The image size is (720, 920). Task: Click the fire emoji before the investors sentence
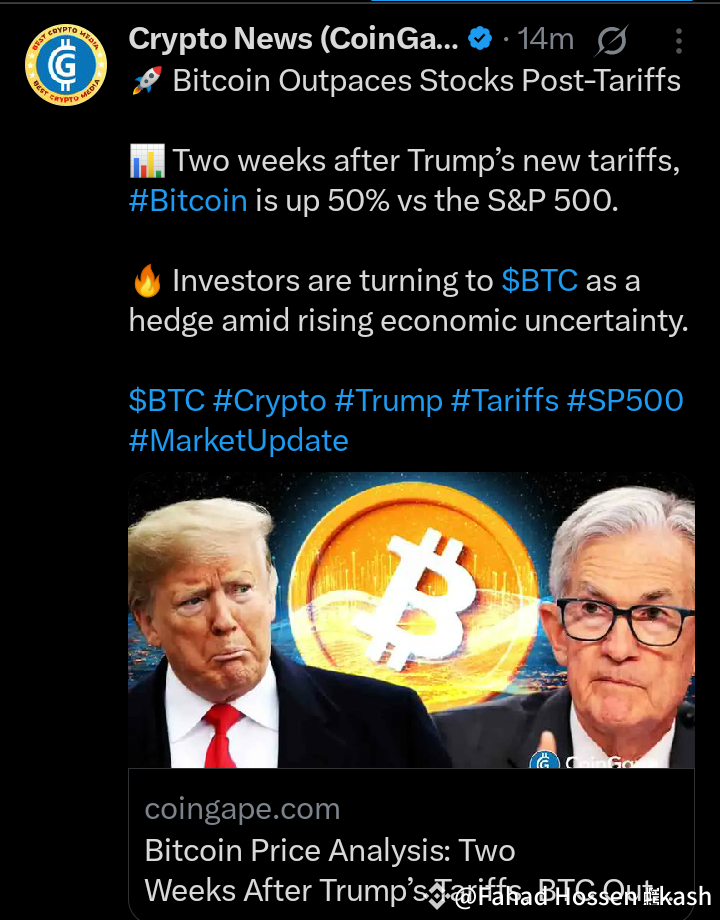[x=145, y=280]
